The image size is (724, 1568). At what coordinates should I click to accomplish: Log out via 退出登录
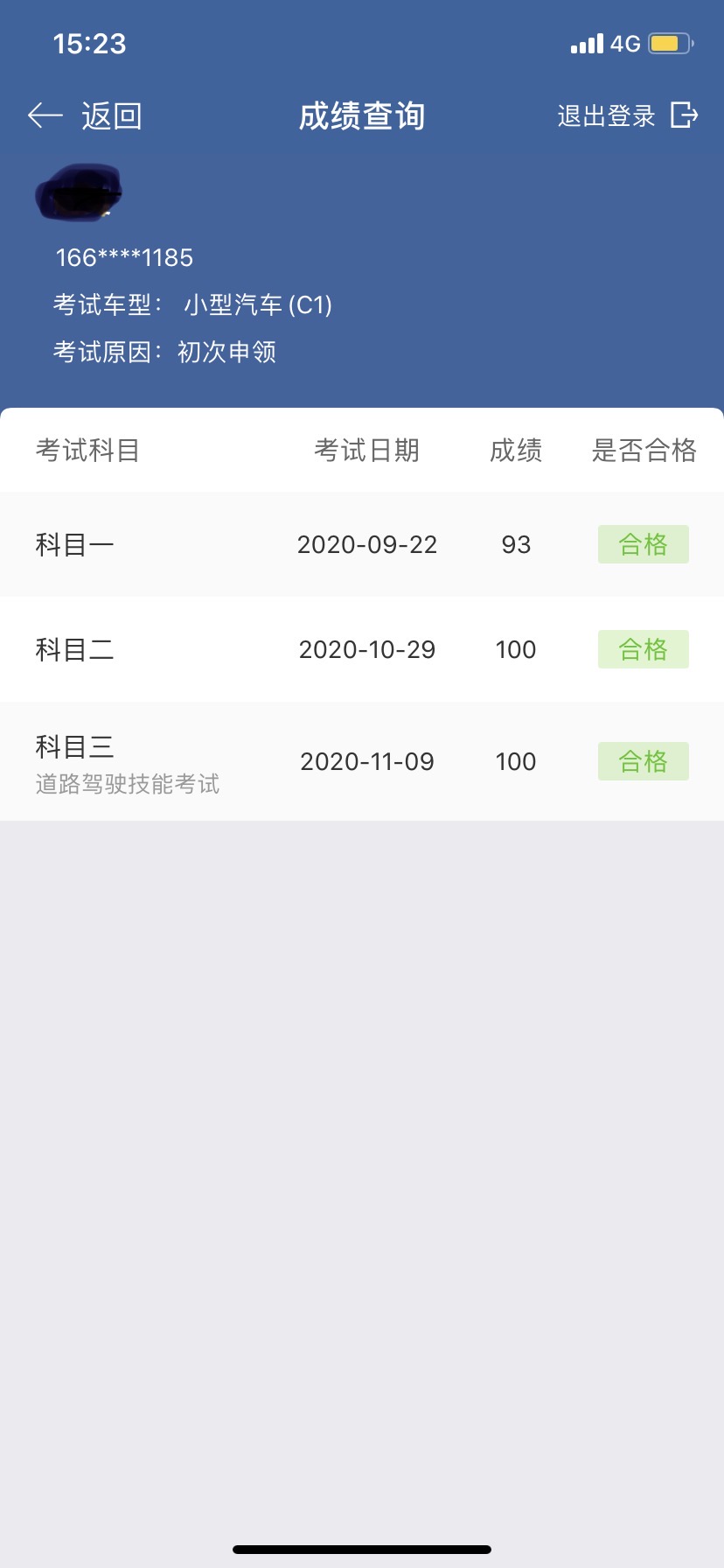(x=627, y=115)
